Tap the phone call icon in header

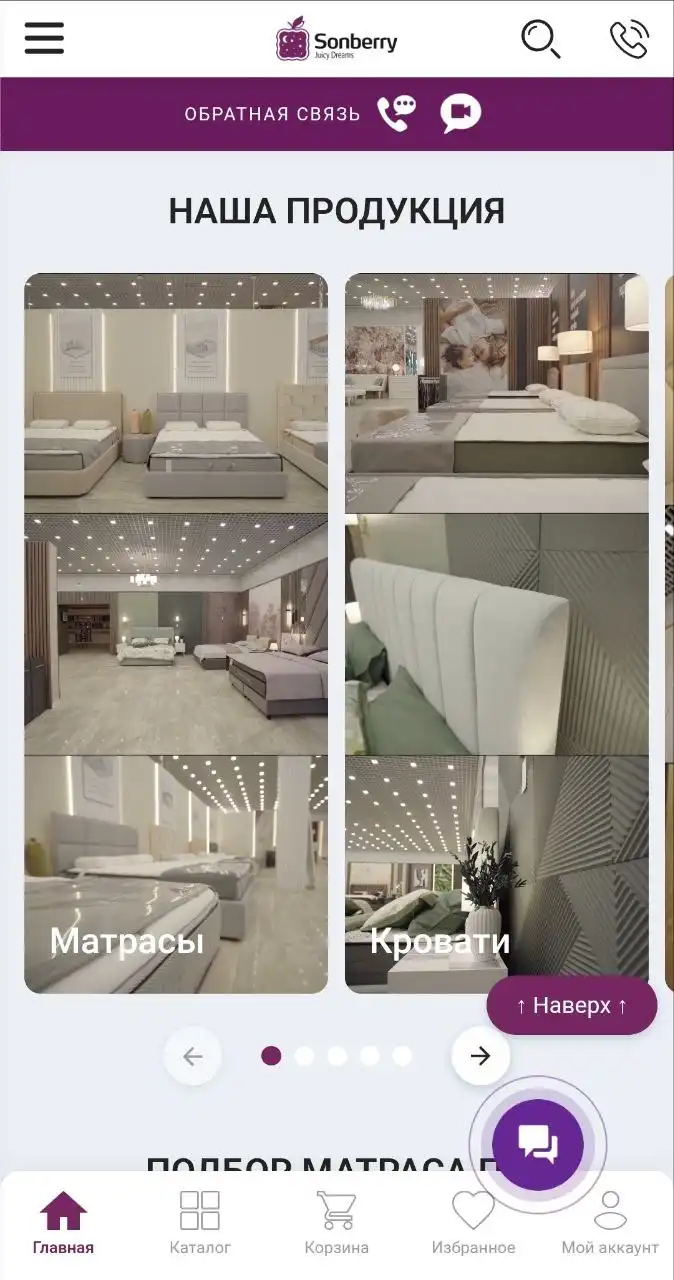629,39
